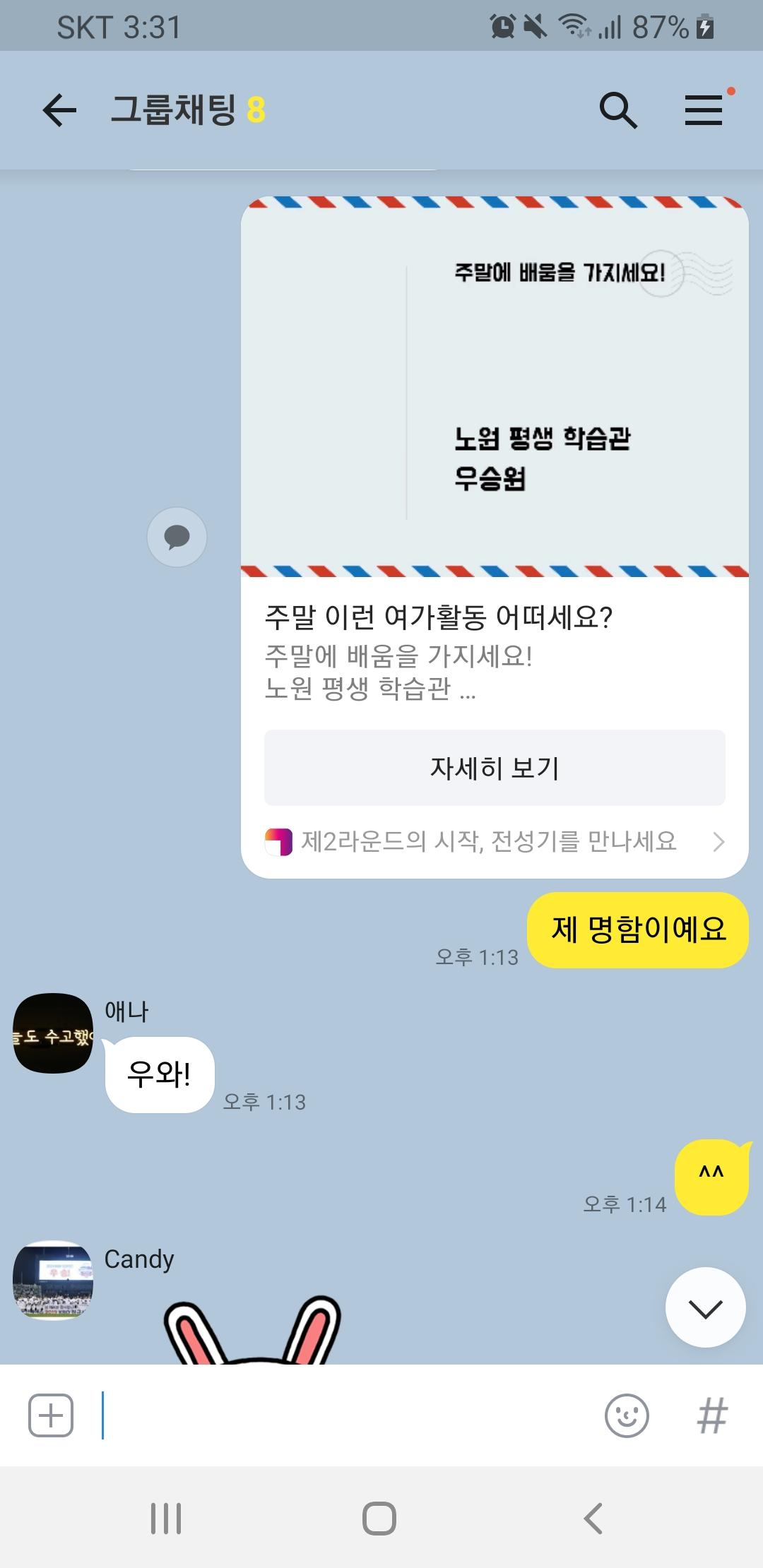The height and width of the screenshot is (1568, 763).
Task: Go back from the group chat
Action: tap(59, 110)
